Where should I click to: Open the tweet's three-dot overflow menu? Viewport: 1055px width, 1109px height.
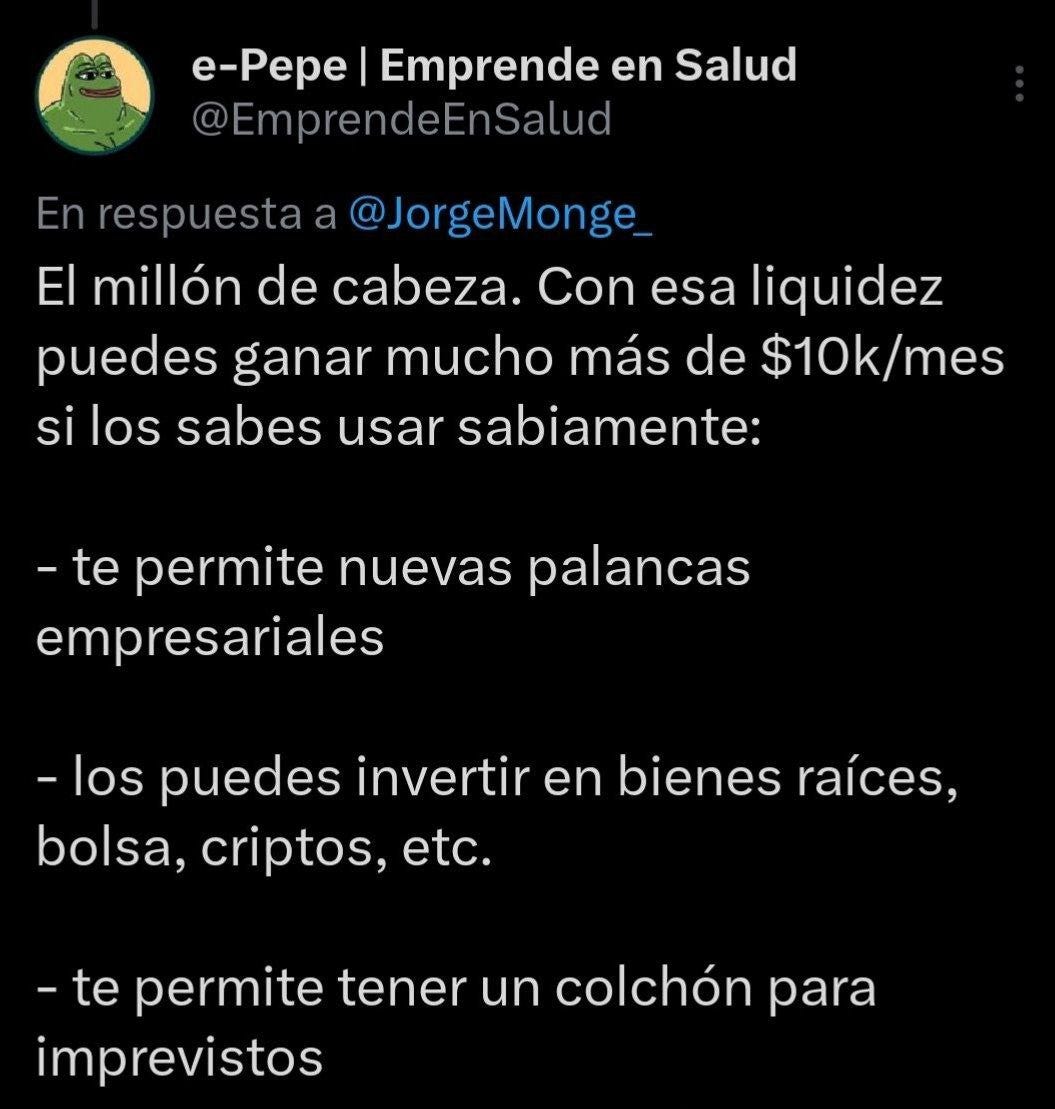tap(1019, 84)
